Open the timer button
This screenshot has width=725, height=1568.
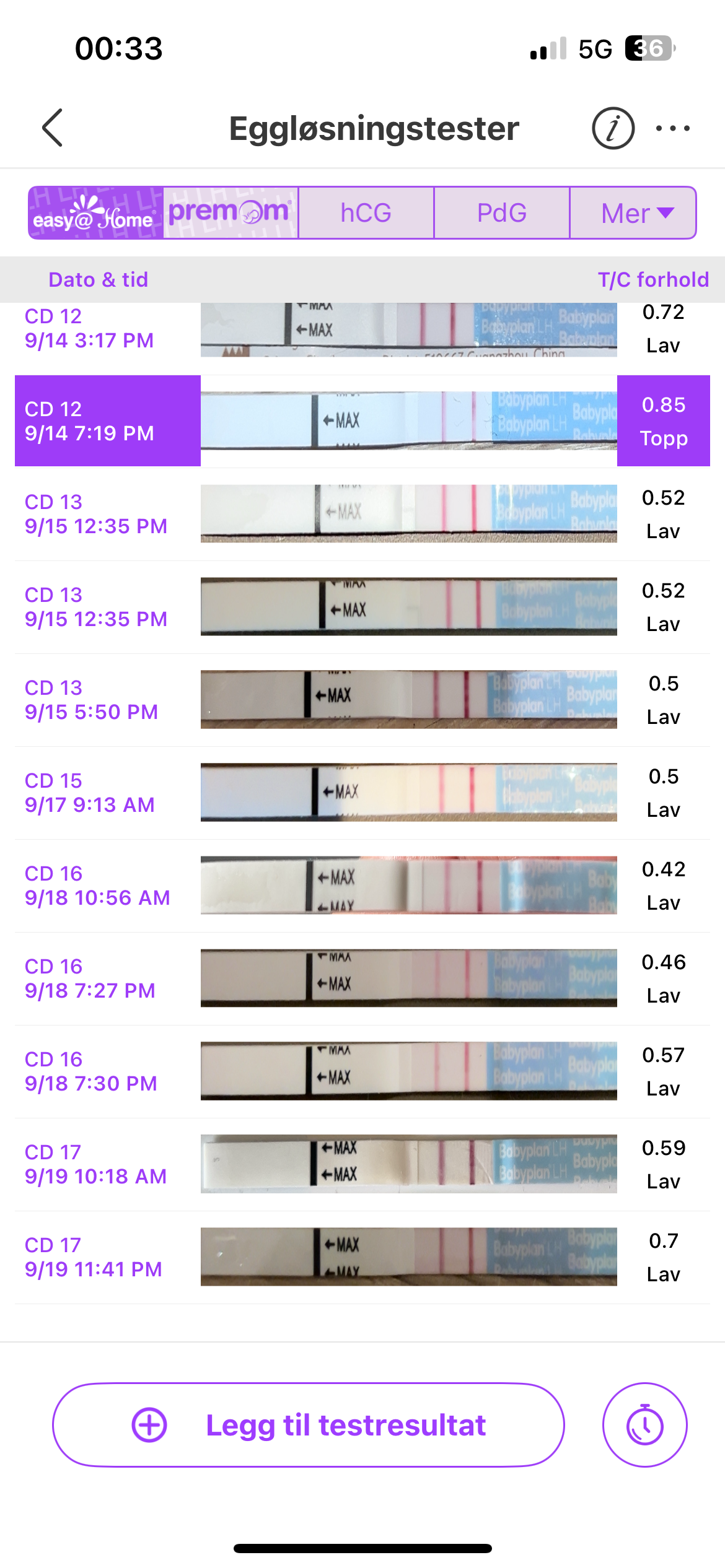pyautogui.click(x=644, y=1425)
